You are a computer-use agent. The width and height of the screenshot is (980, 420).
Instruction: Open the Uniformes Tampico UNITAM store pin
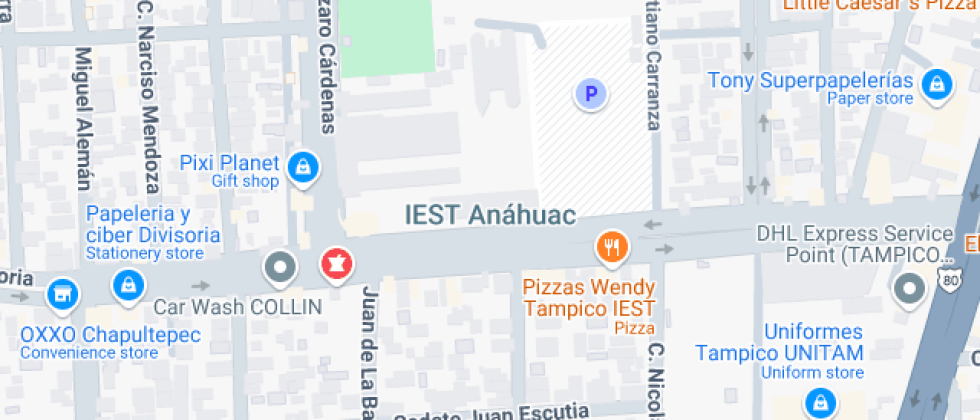820,402
